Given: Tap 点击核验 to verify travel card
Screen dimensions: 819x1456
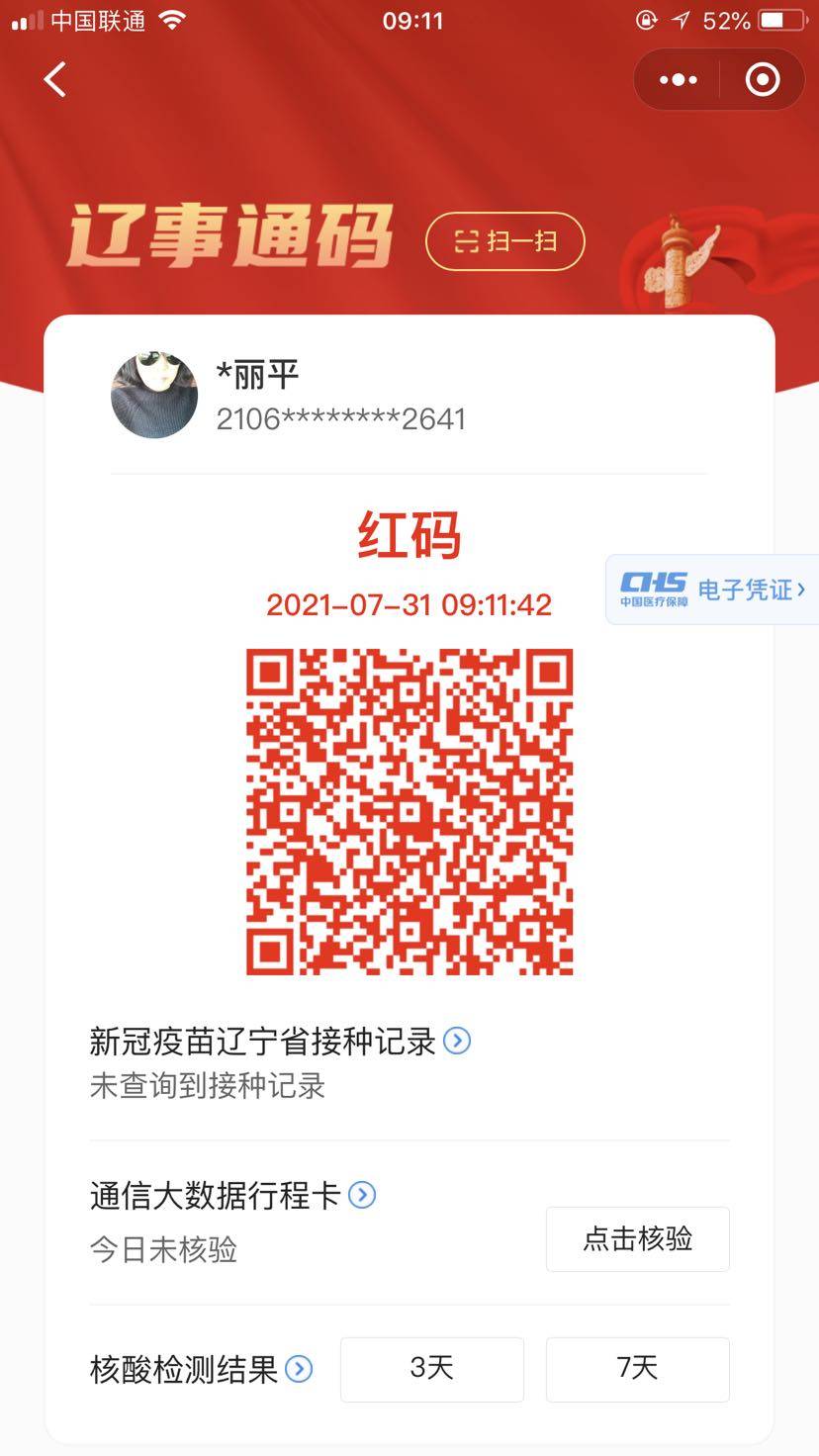Looking at the screenshot, I should (x=637, y=1238).
